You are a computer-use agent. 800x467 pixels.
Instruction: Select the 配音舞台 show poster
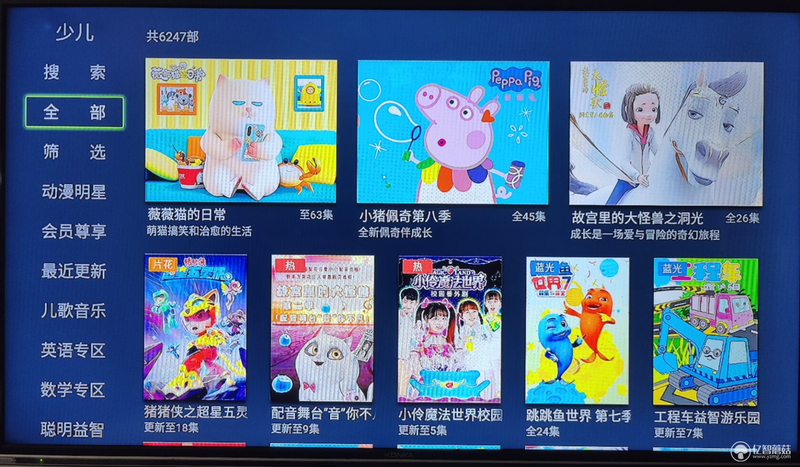tap(322, 330)
